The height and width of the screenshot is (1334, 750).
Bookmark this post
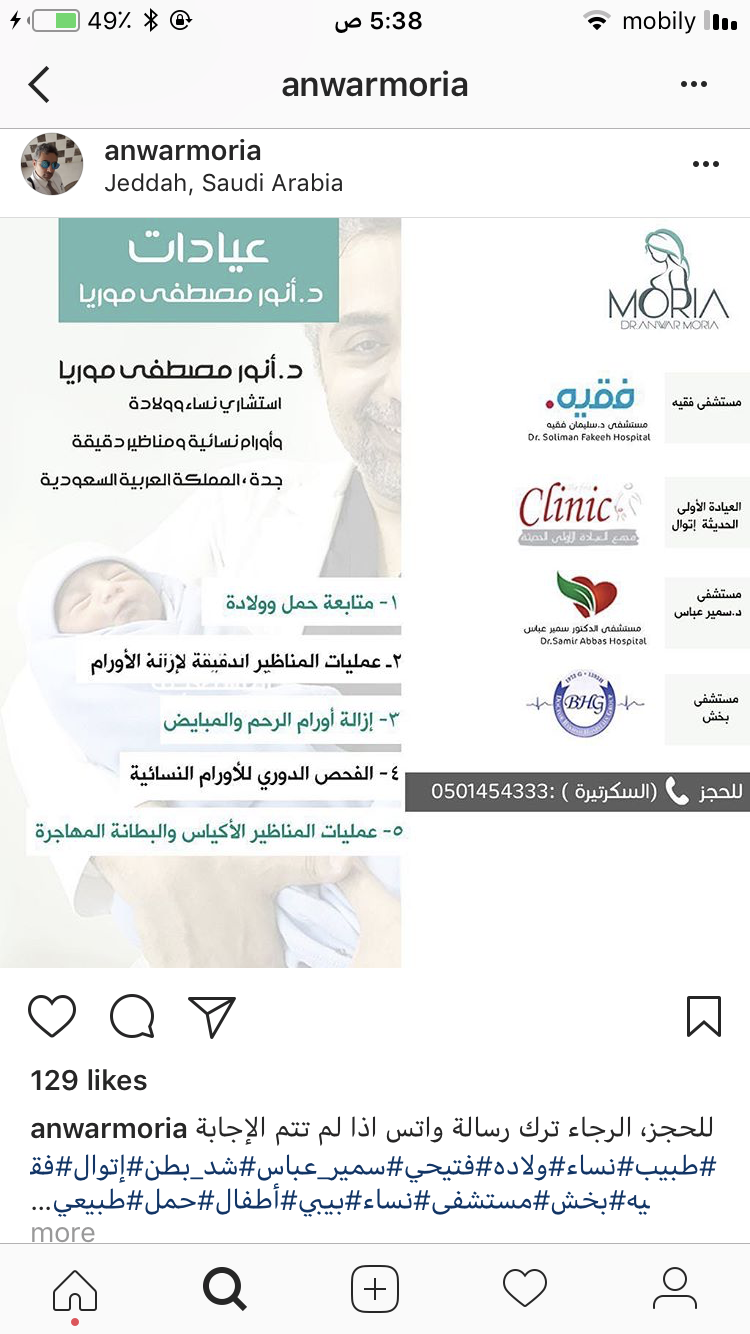point(704,1016)
